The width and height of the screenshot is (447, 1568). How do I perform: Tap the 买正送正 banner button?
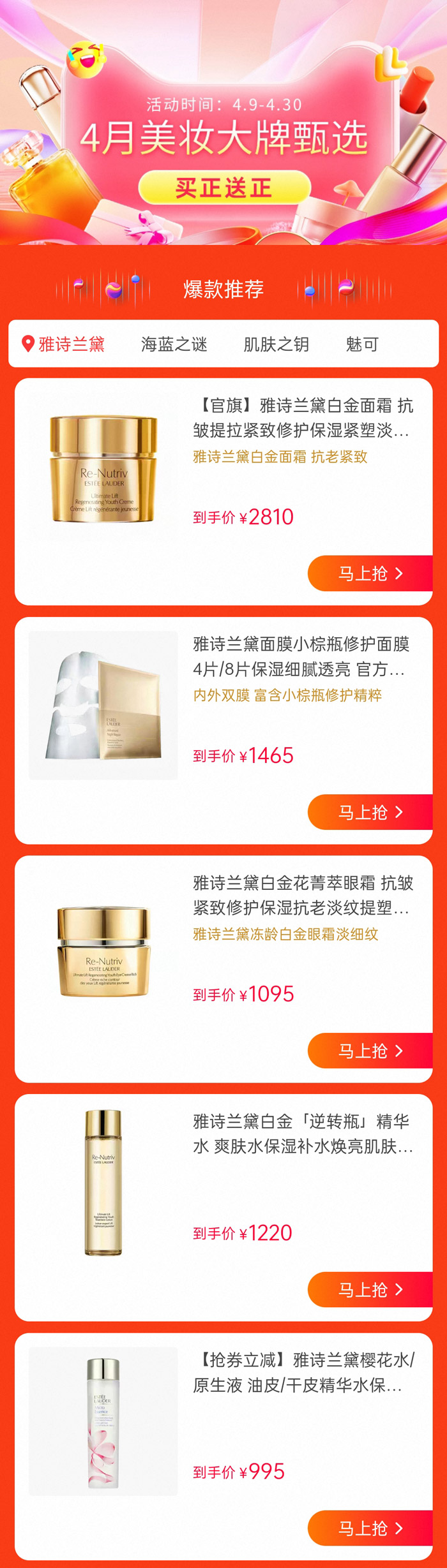coord(224,188)
